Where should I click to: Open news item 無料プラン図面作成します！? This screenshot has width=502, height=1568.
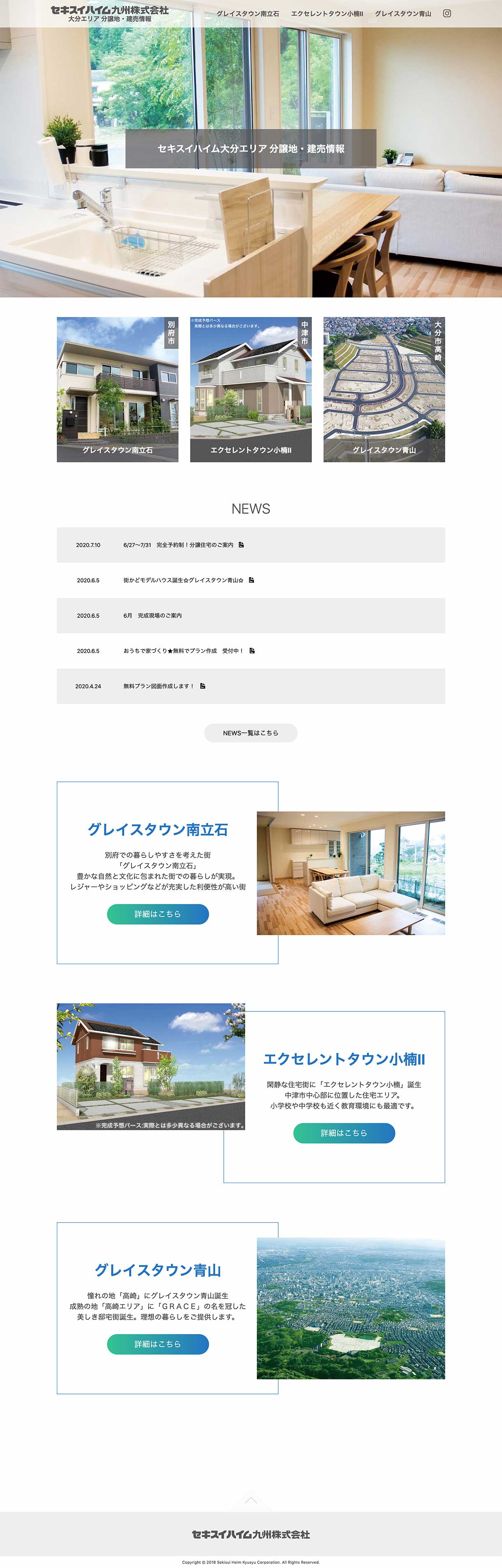click(x=159, y=686)
